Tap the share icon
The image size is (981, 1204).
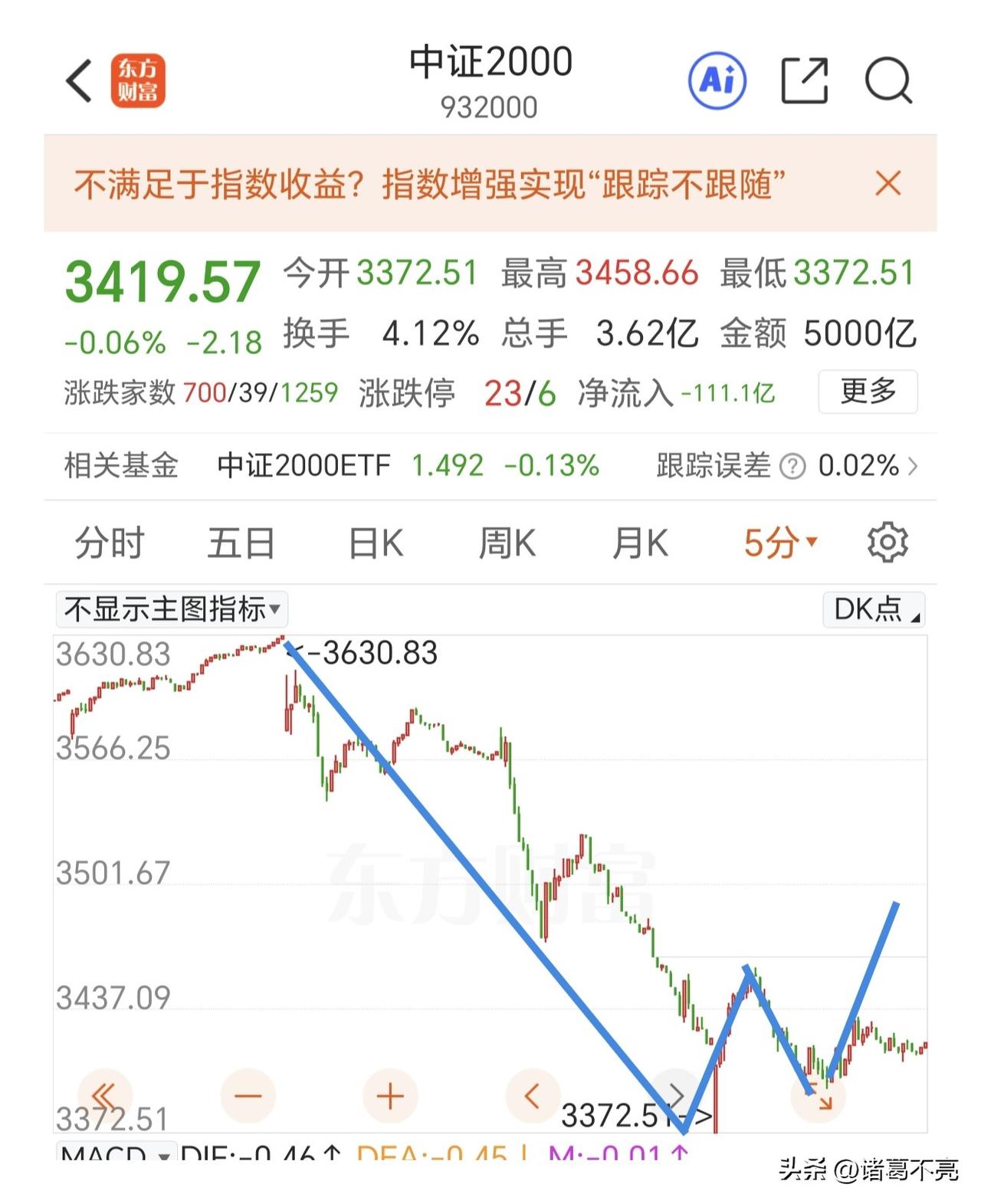pos(802,80)
